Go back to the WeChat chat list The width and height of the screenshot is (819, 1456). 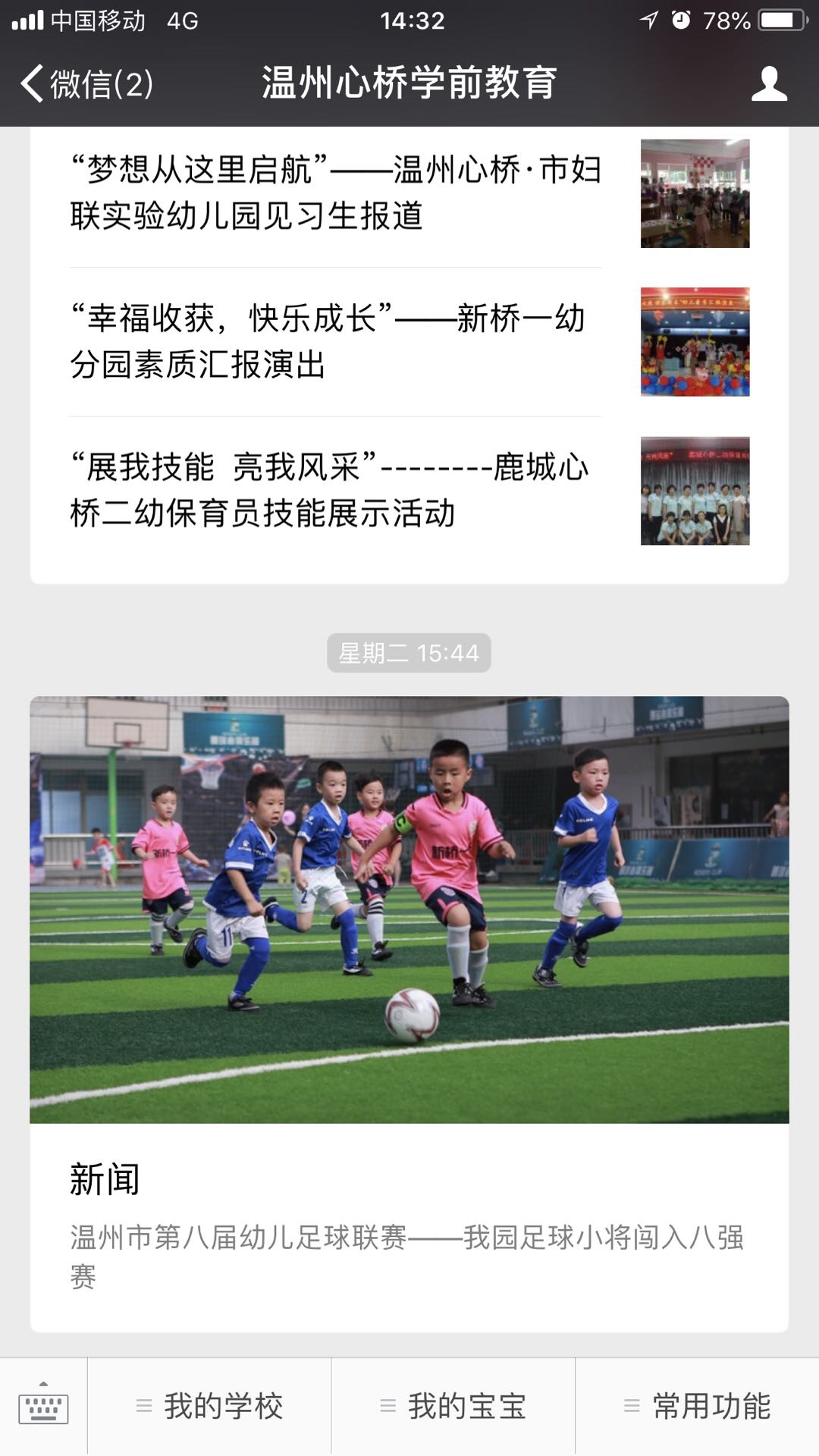point(87,83)
